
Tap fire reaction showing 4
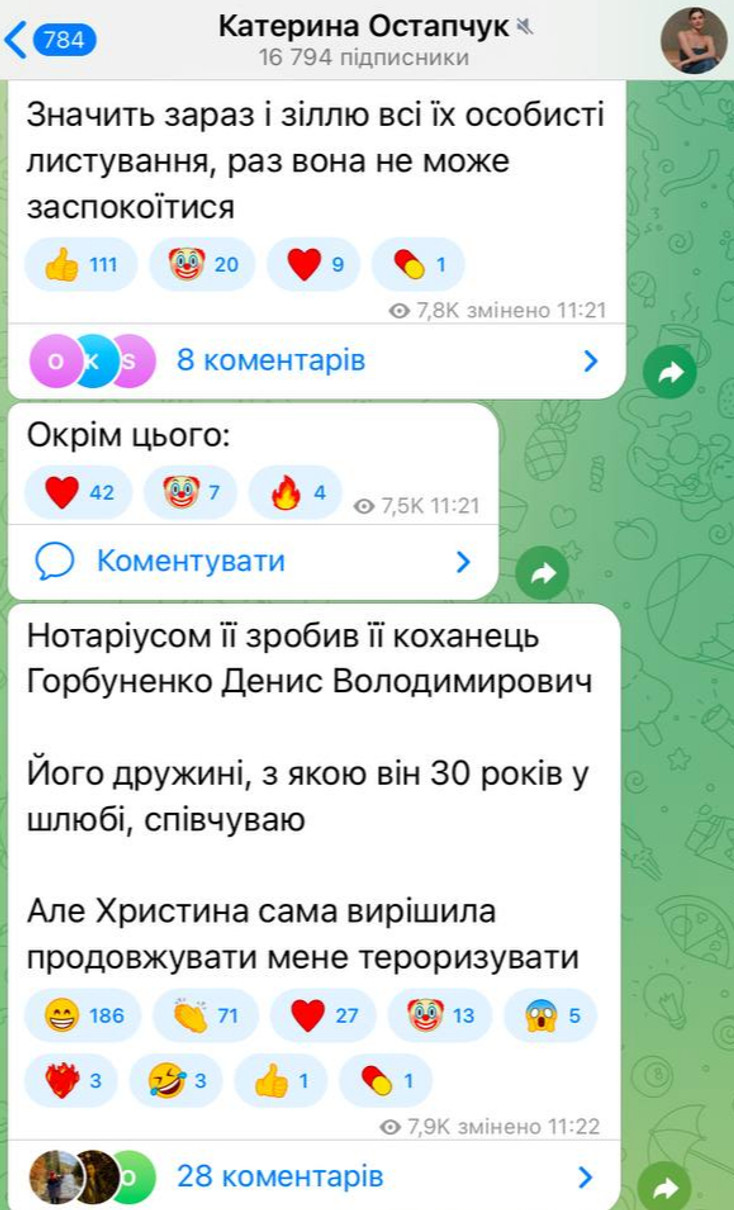(x=297, y=492)
